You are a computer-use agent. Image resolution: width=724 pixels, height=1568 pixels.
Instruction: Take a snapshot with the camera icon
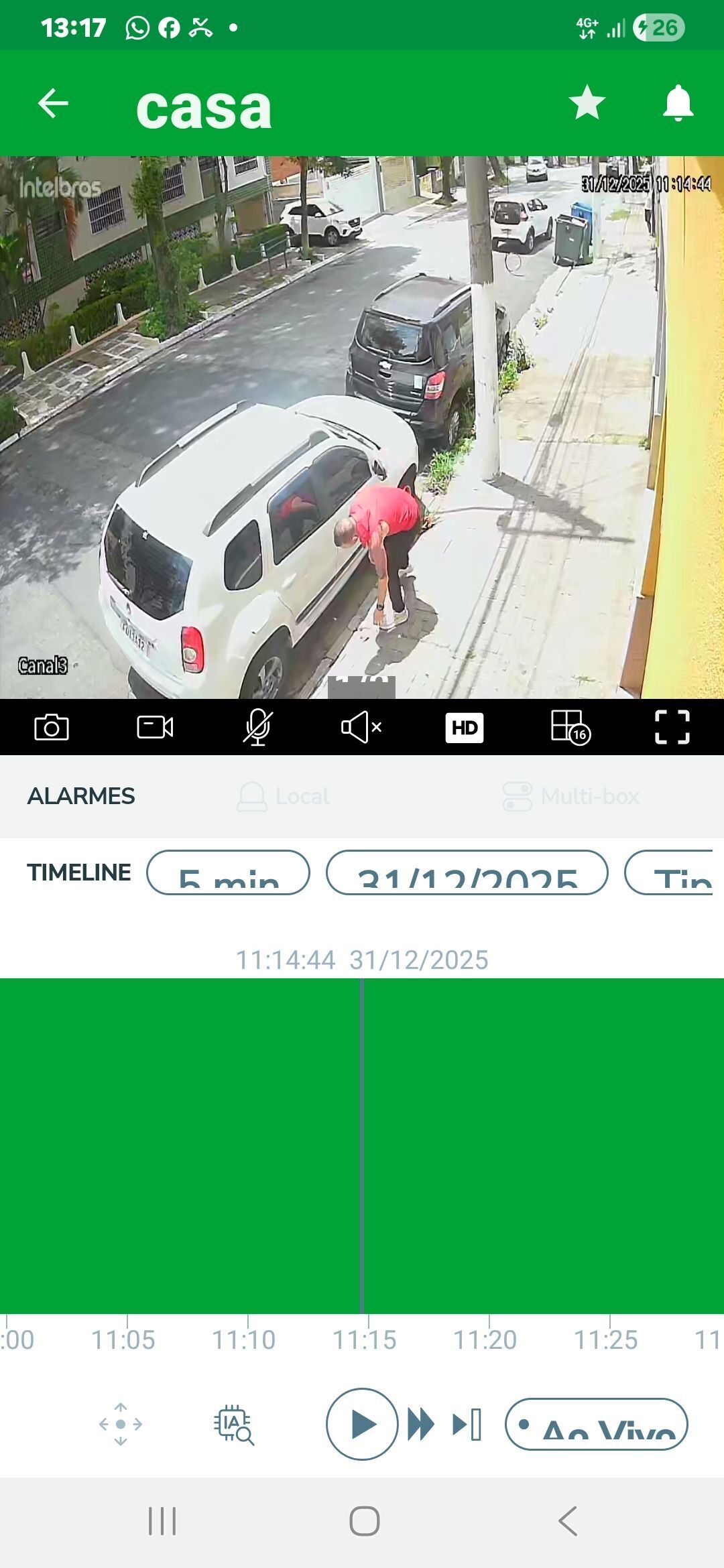(52, 727)
